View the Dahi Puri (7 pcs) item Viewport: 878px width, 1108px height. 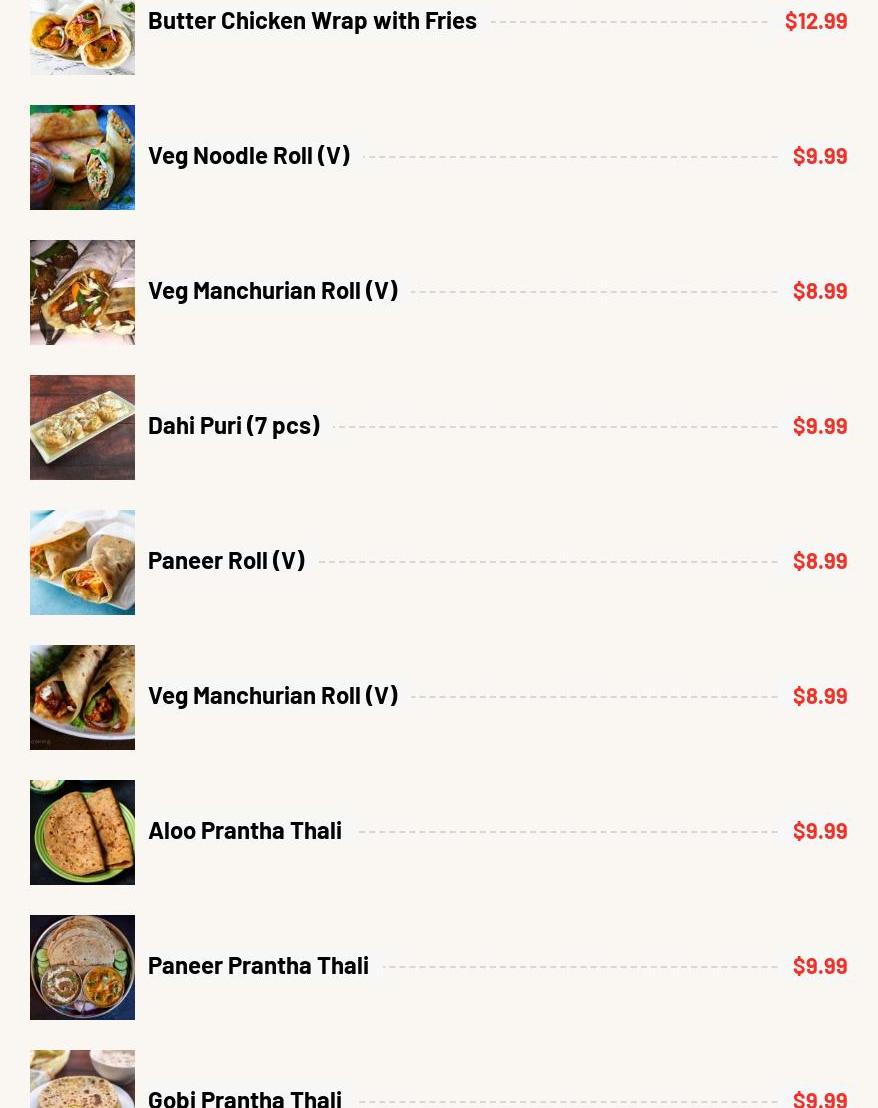234,426
